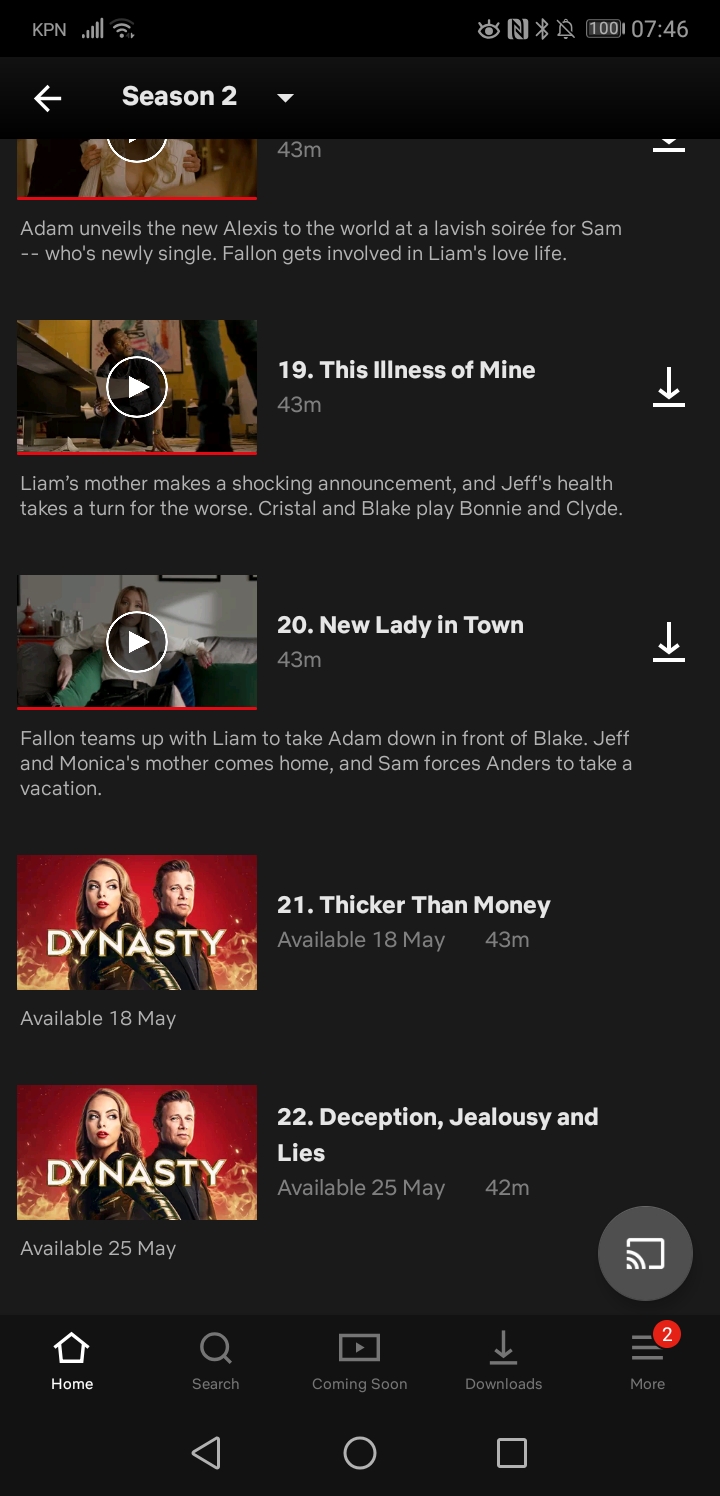The width and height of the screenshot is (720, 1496).
Task: Tap the system recent apps button
Action: click(x=512, y=1453)
